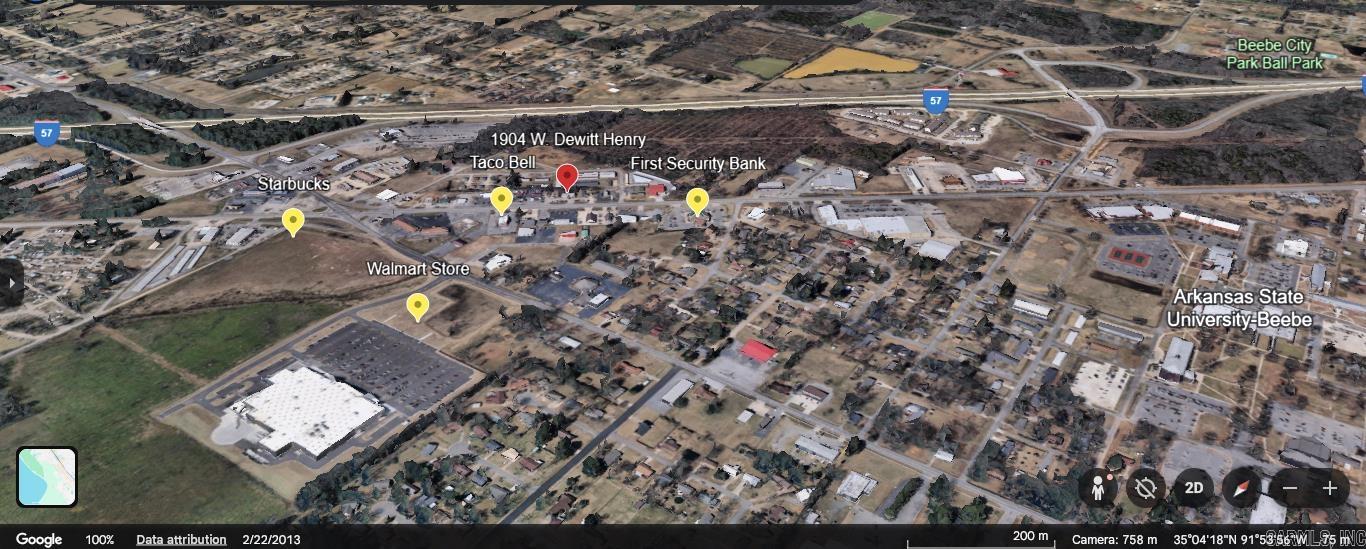Viewport: 1366px width, 549px height.
Task: Select the Starbucks map pin
Action: (292, 221)
